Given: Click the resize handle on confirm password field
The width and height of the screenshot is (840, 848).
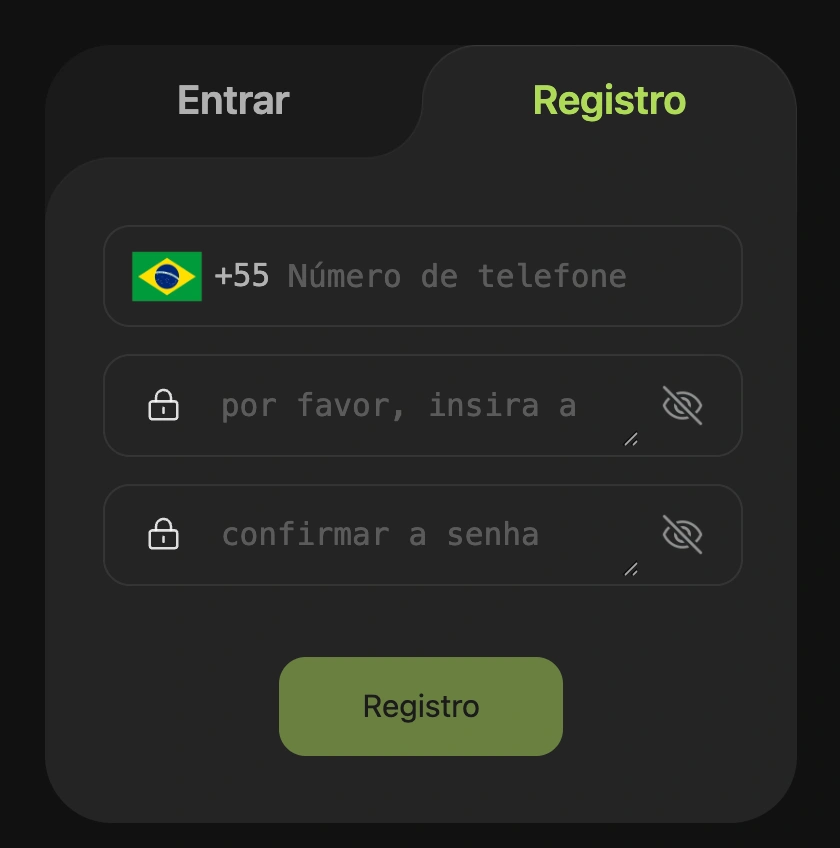Looking at the screenshot, I should pos(632,570).
